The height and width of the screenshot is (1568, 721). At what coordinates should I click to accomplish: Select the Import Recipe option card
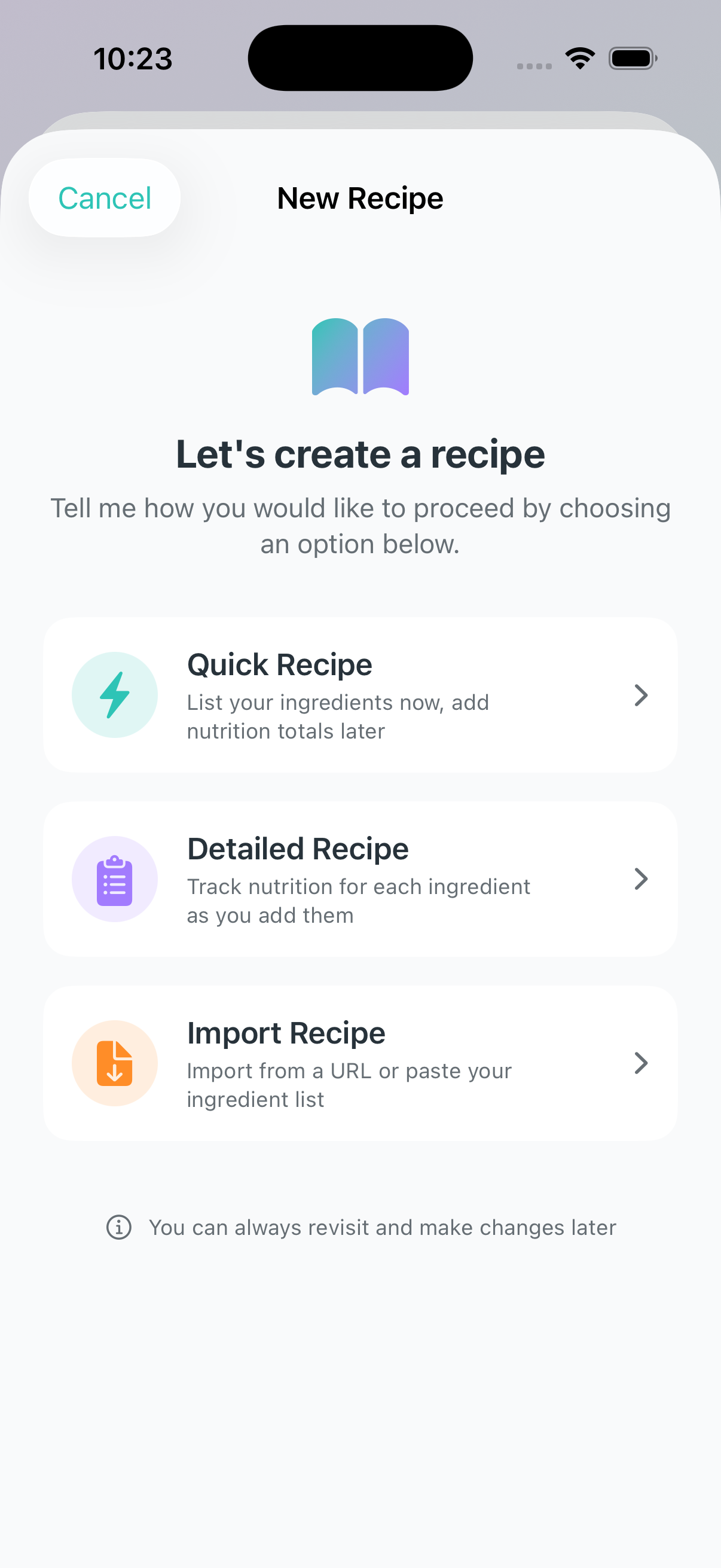[x=360, y=1063]
